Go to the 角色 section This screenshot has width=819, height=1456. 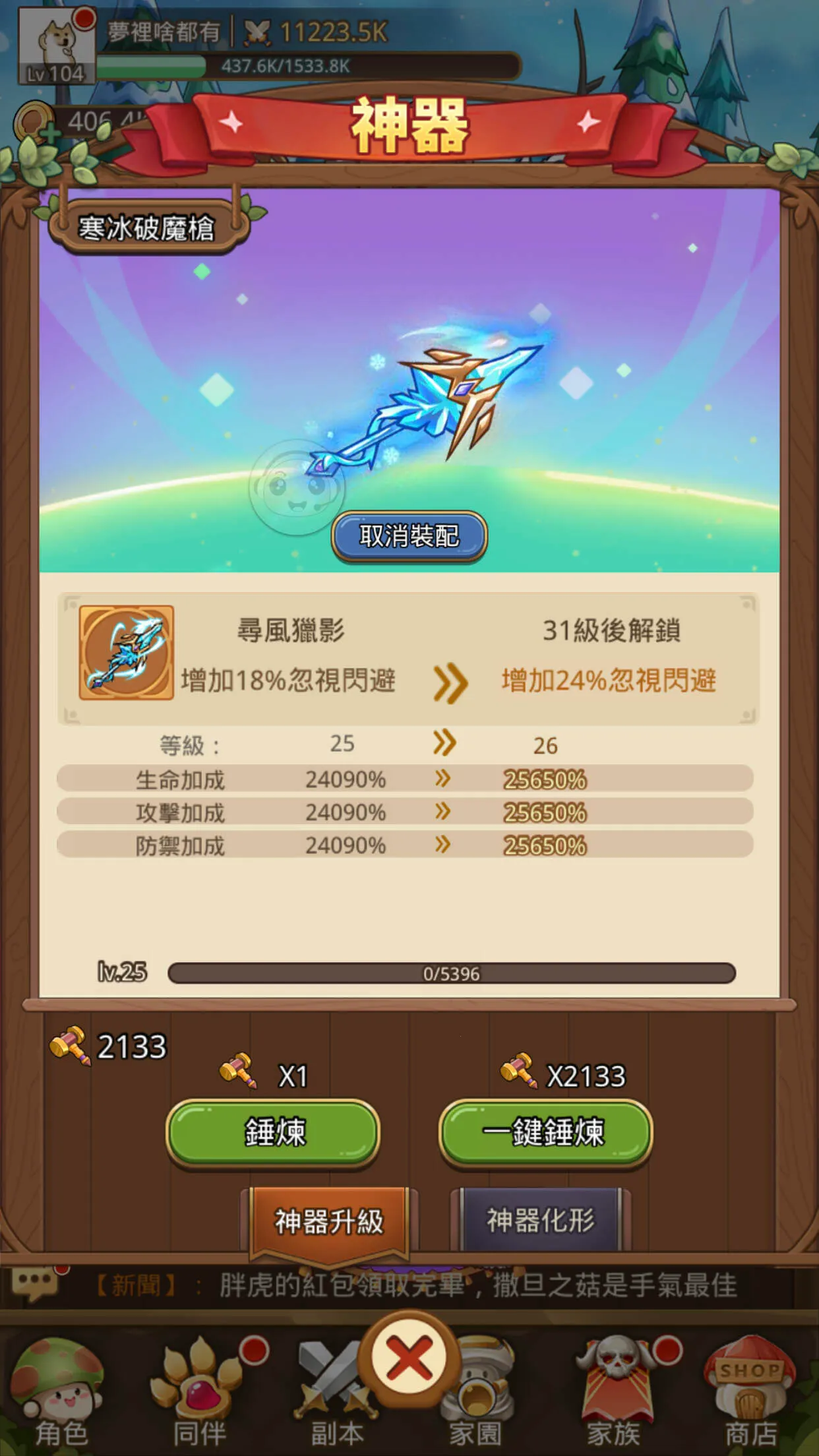click(61, 1391)
